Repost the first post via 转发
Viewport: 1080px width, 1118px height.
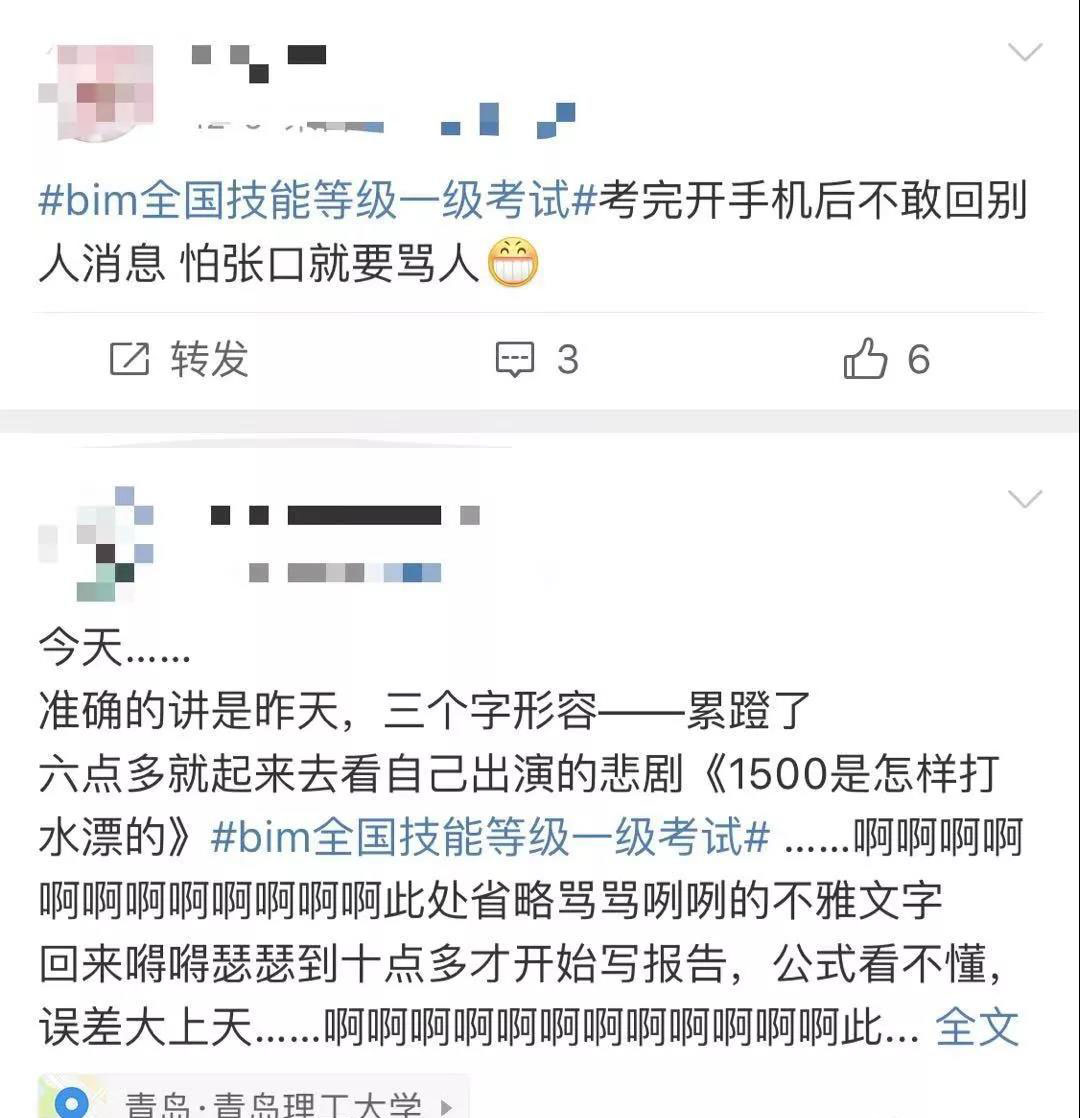point(180,359)
